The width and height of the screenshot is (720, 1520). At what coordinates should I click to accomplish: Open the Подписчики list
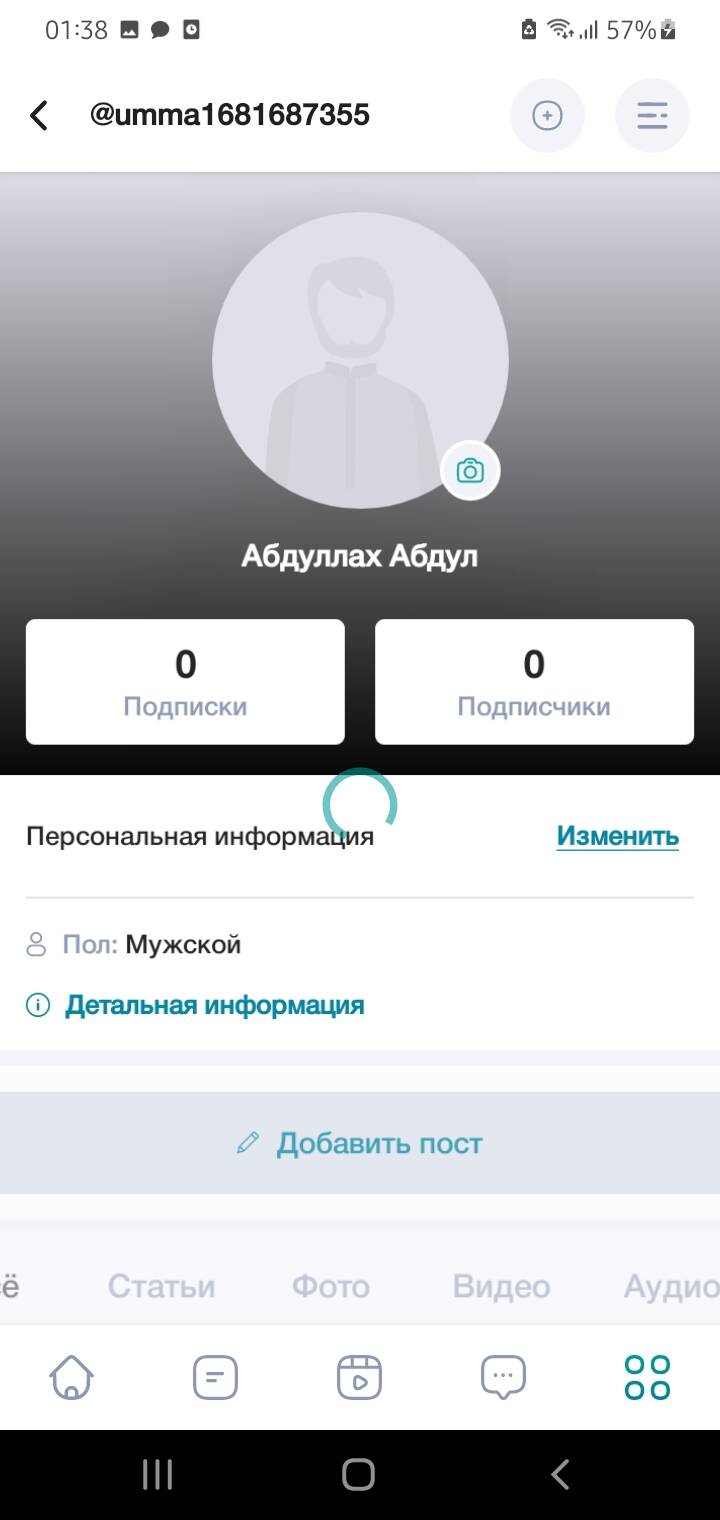[534, 682]
